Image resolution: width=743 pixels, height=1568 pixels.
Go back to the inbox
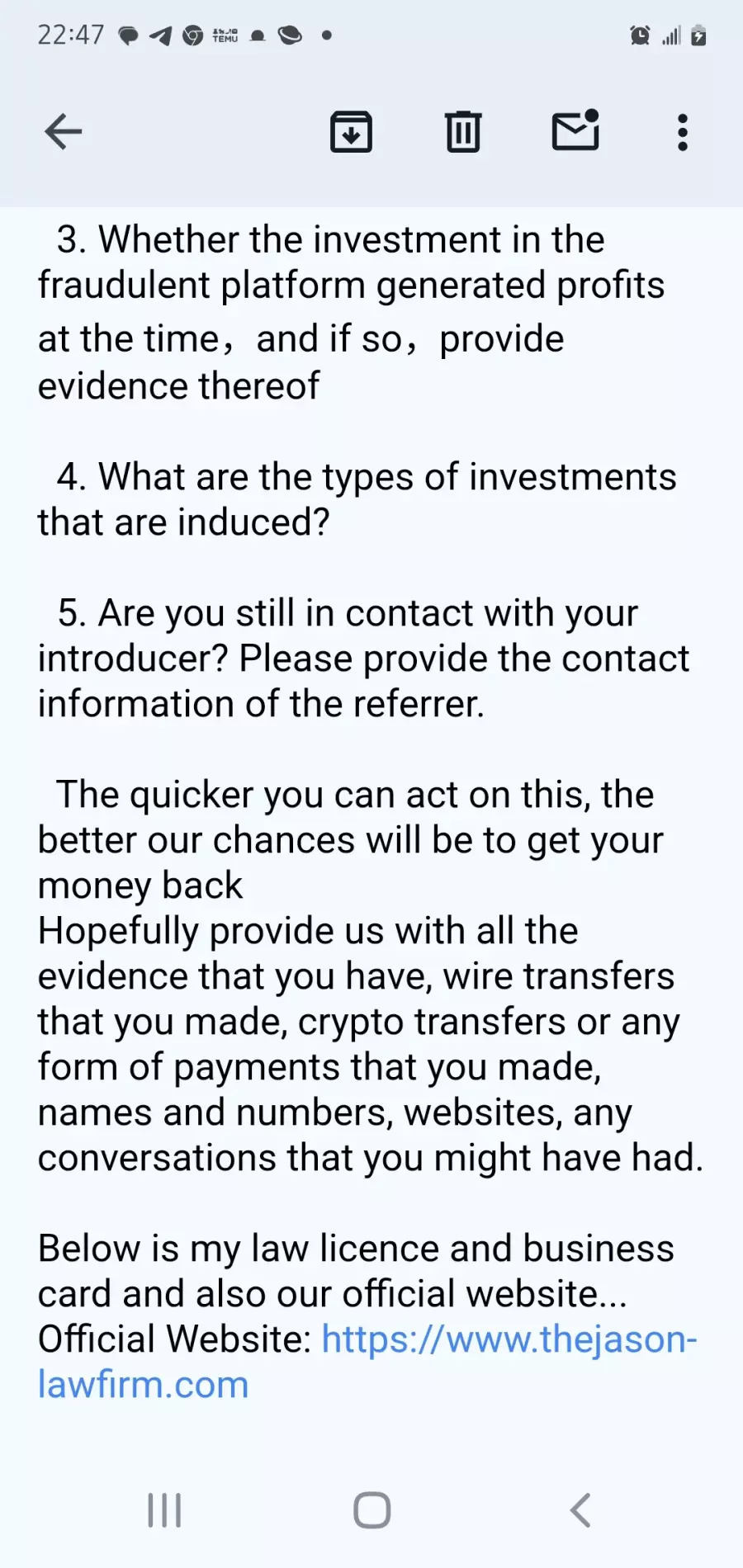(x=64, y=131)
